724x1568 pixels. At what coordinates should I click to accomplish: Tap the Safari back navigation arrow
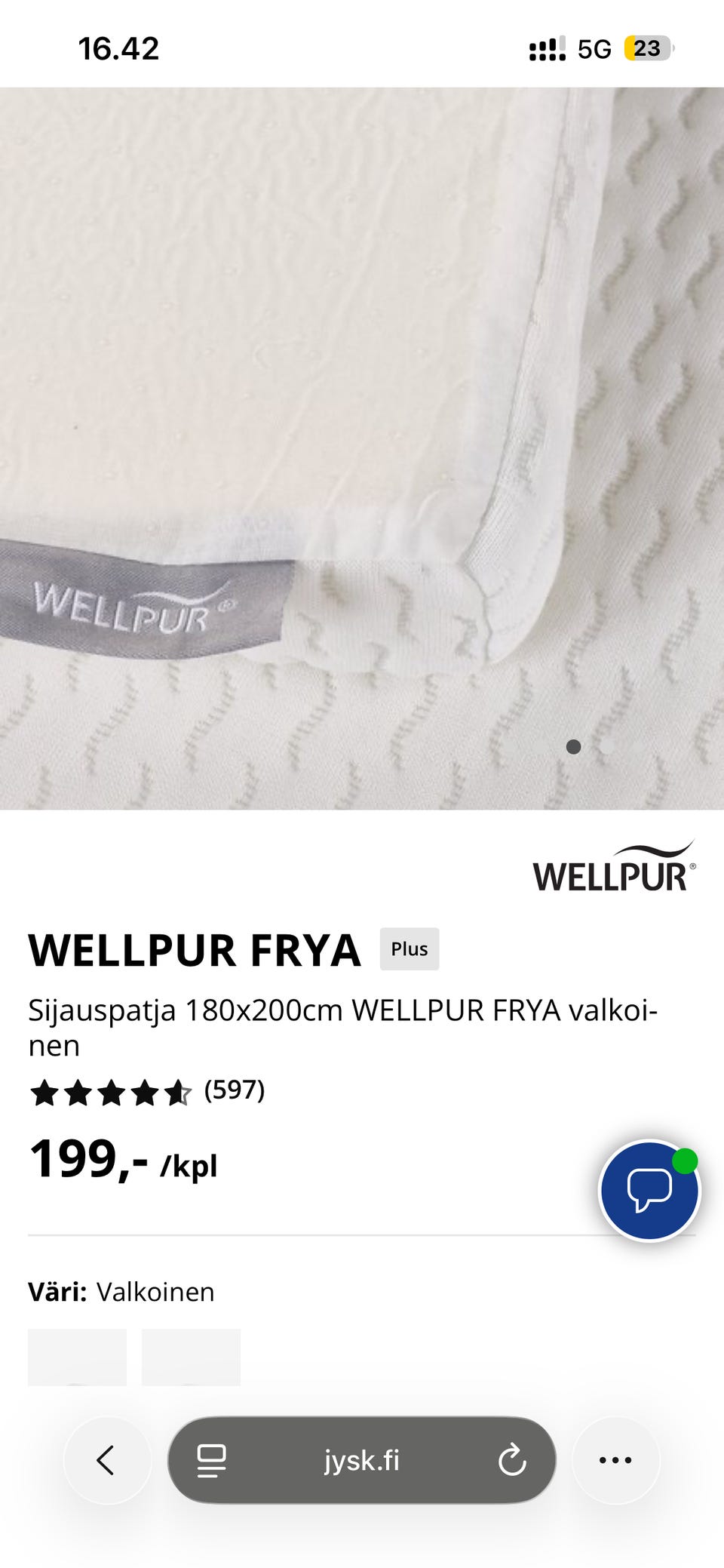107,1459
